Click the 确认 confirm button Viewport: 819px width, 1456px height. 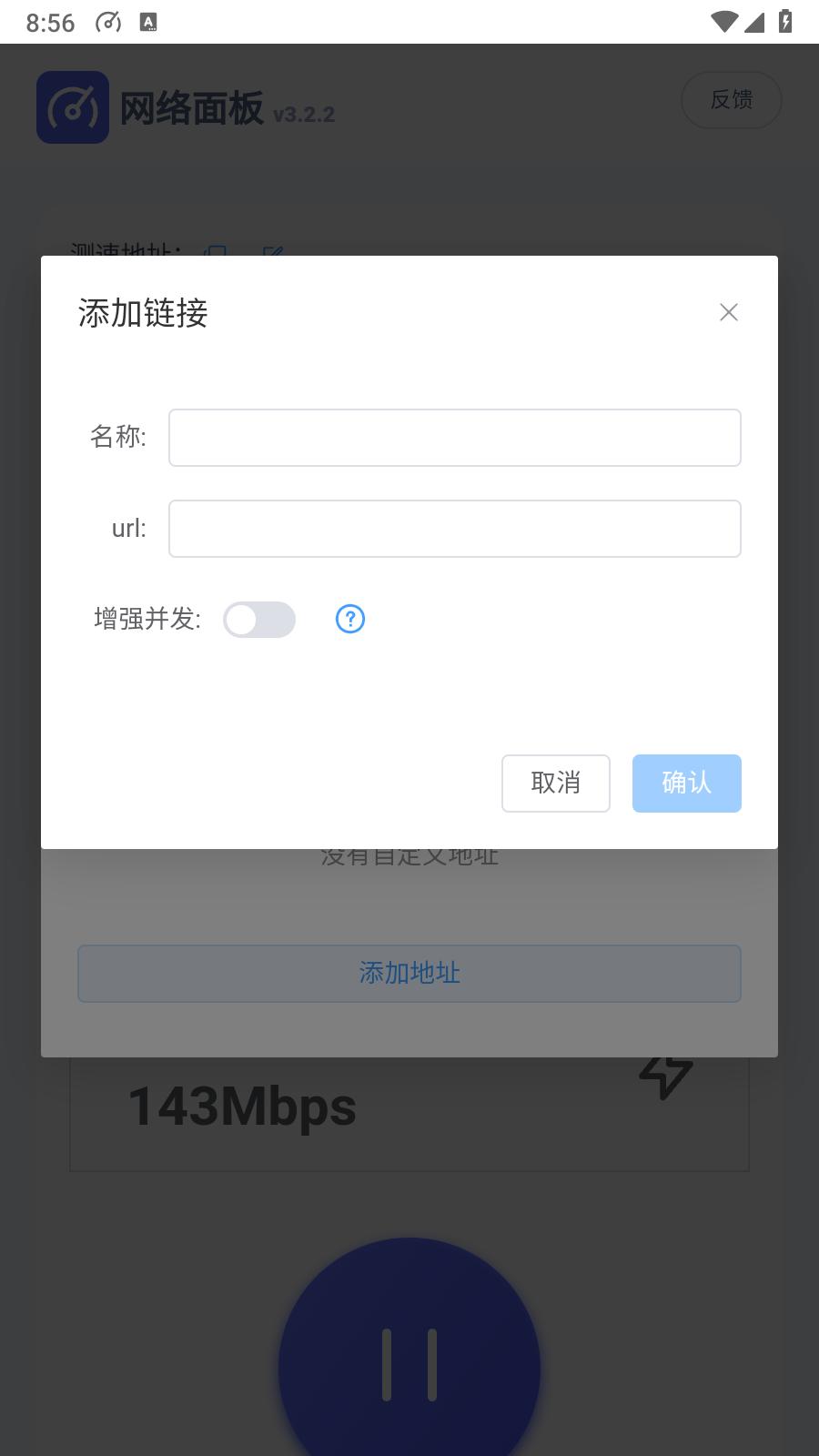pos(686,784)
